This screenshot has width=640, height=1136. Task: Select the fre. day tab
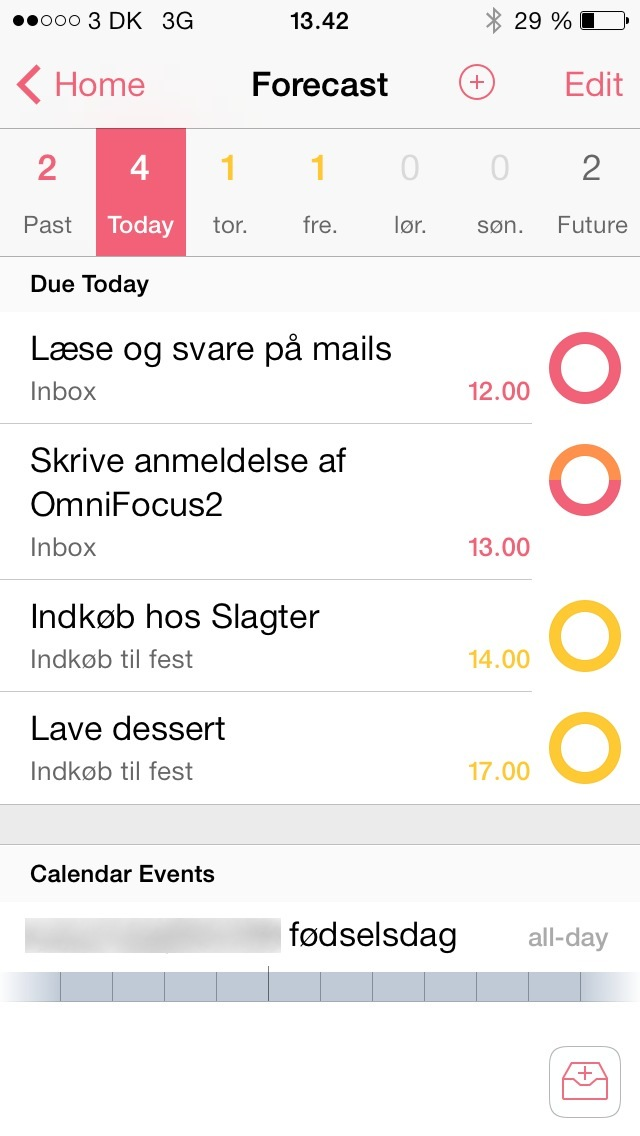coord(318,193)
